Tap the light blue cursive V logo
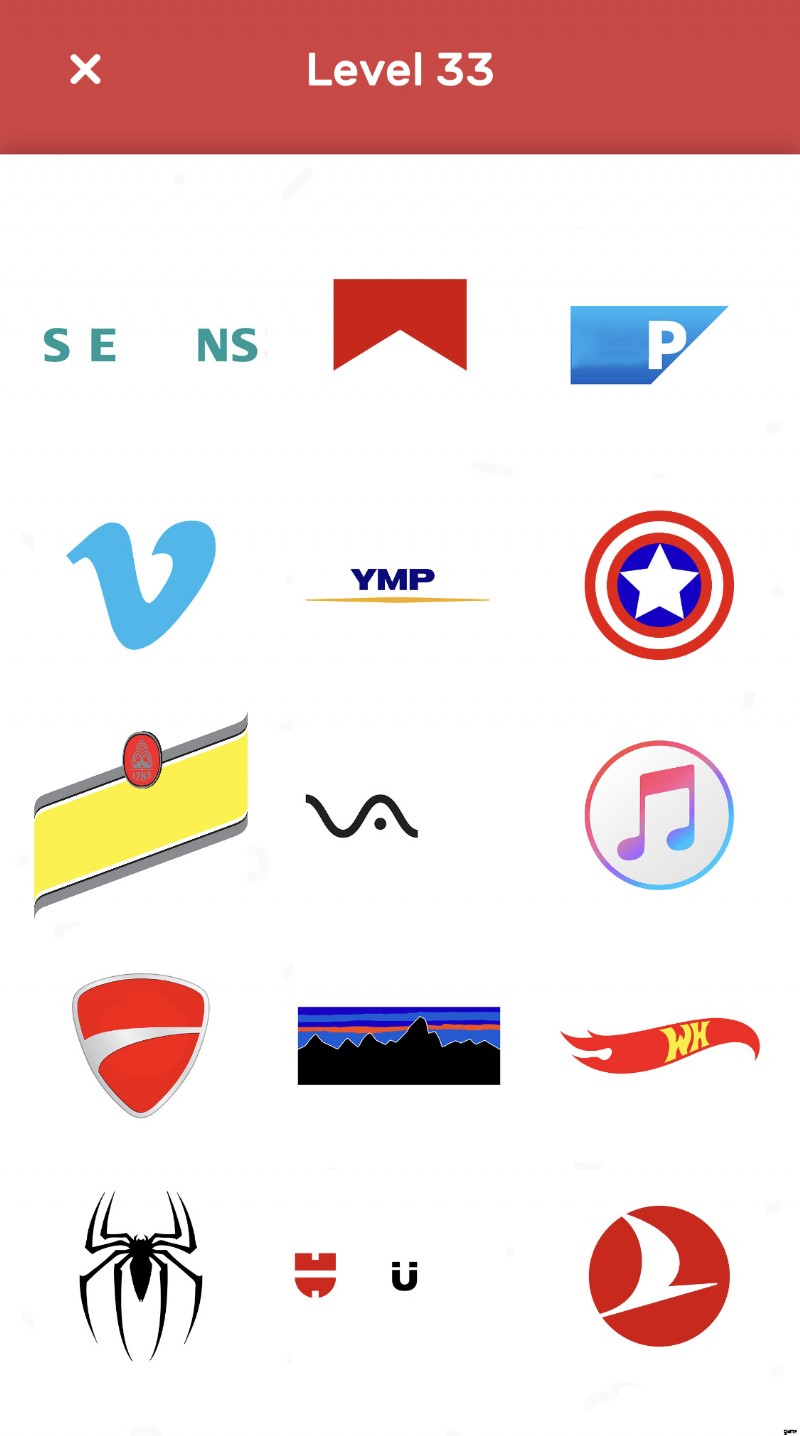This screenshot has width=800, height=1436. (x=141, y=583)
